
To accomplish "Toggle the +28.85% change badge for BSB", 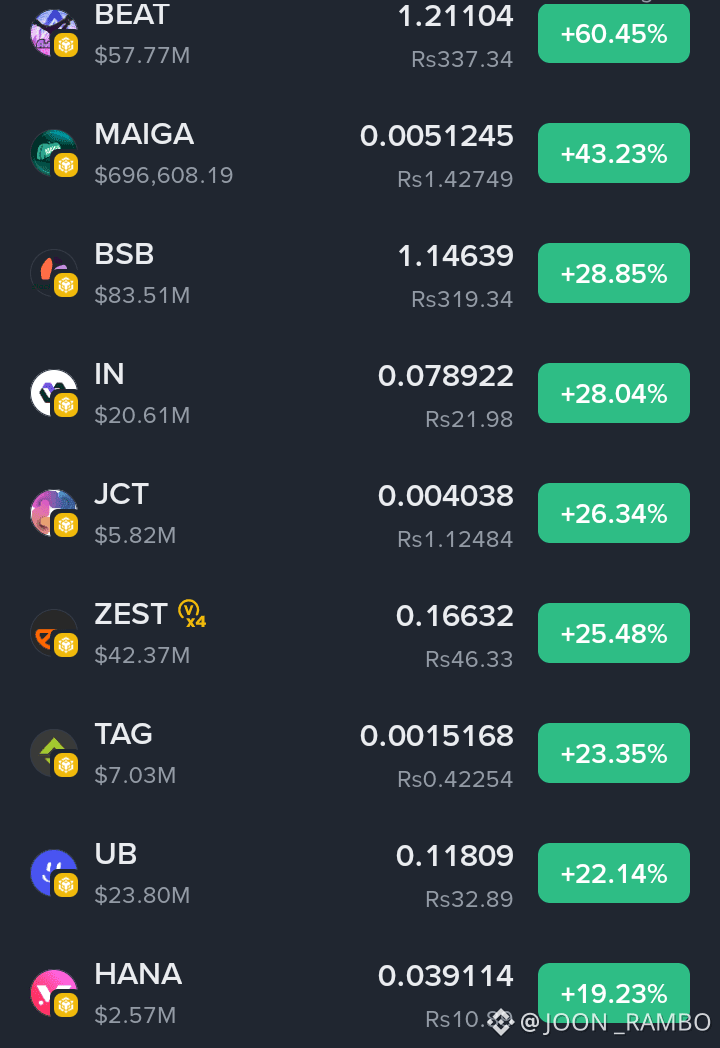I will pos(614,273).
